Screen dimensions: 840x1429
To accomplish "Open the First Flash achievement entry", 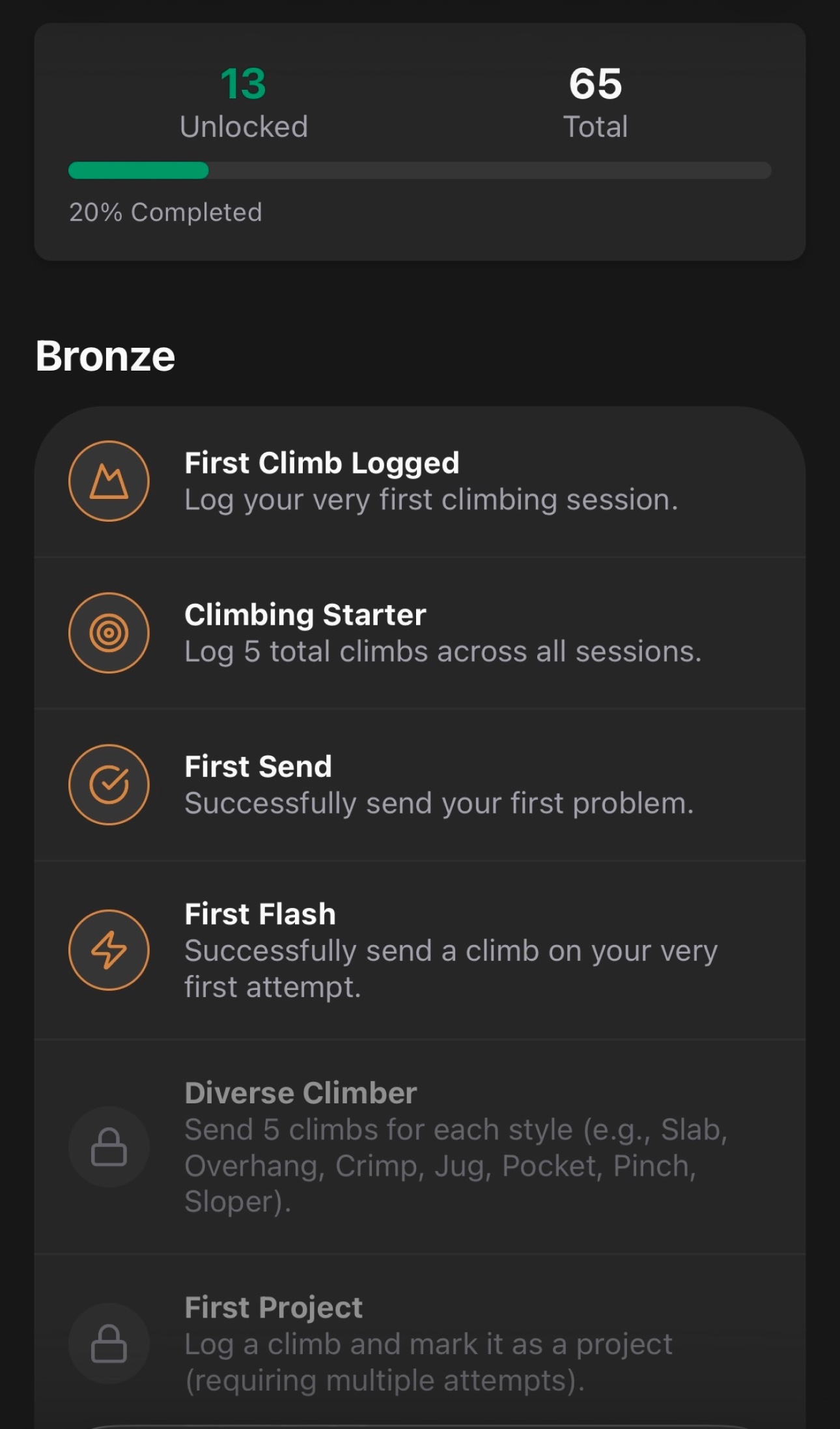I will point(420,950).
